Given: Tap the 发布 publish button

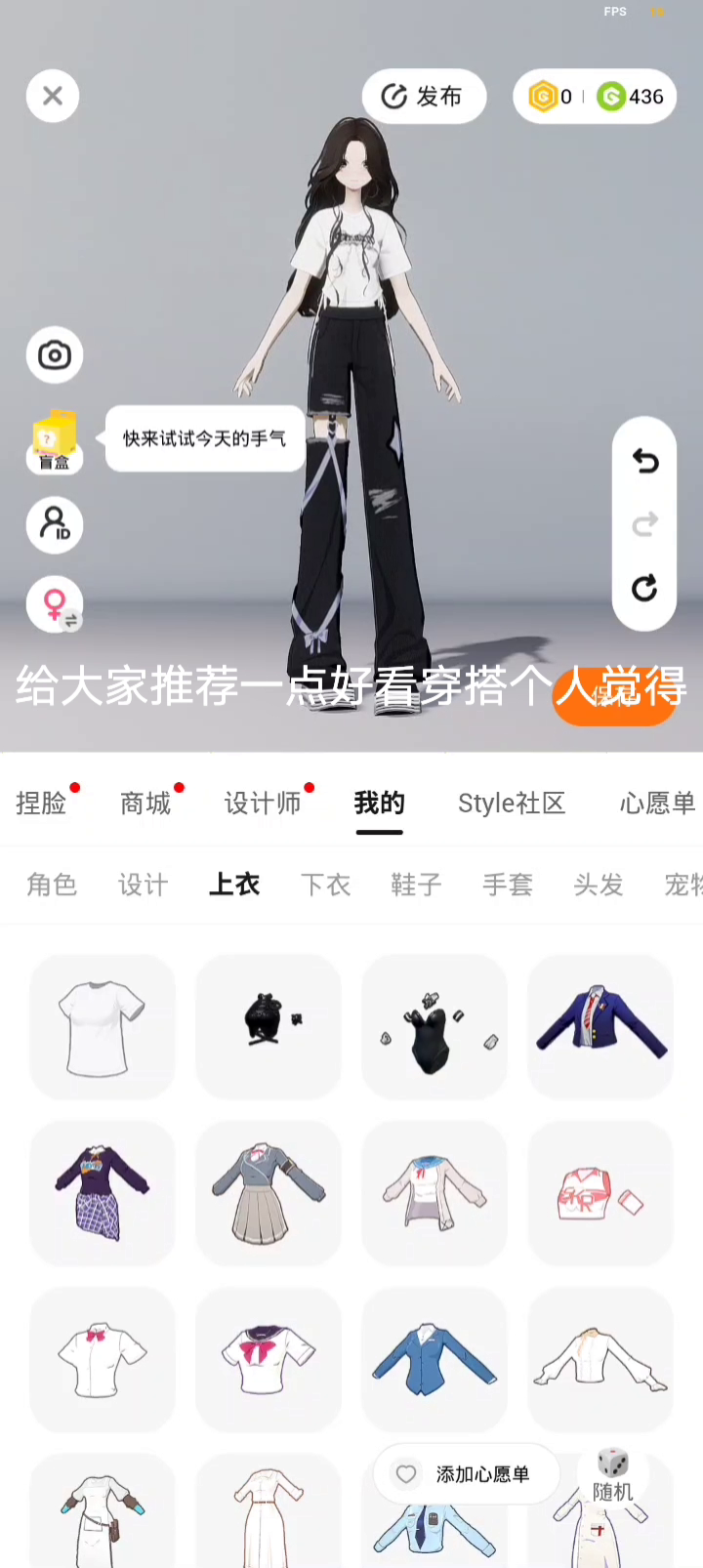Looking at the screenshot, I should coord(424,96).
